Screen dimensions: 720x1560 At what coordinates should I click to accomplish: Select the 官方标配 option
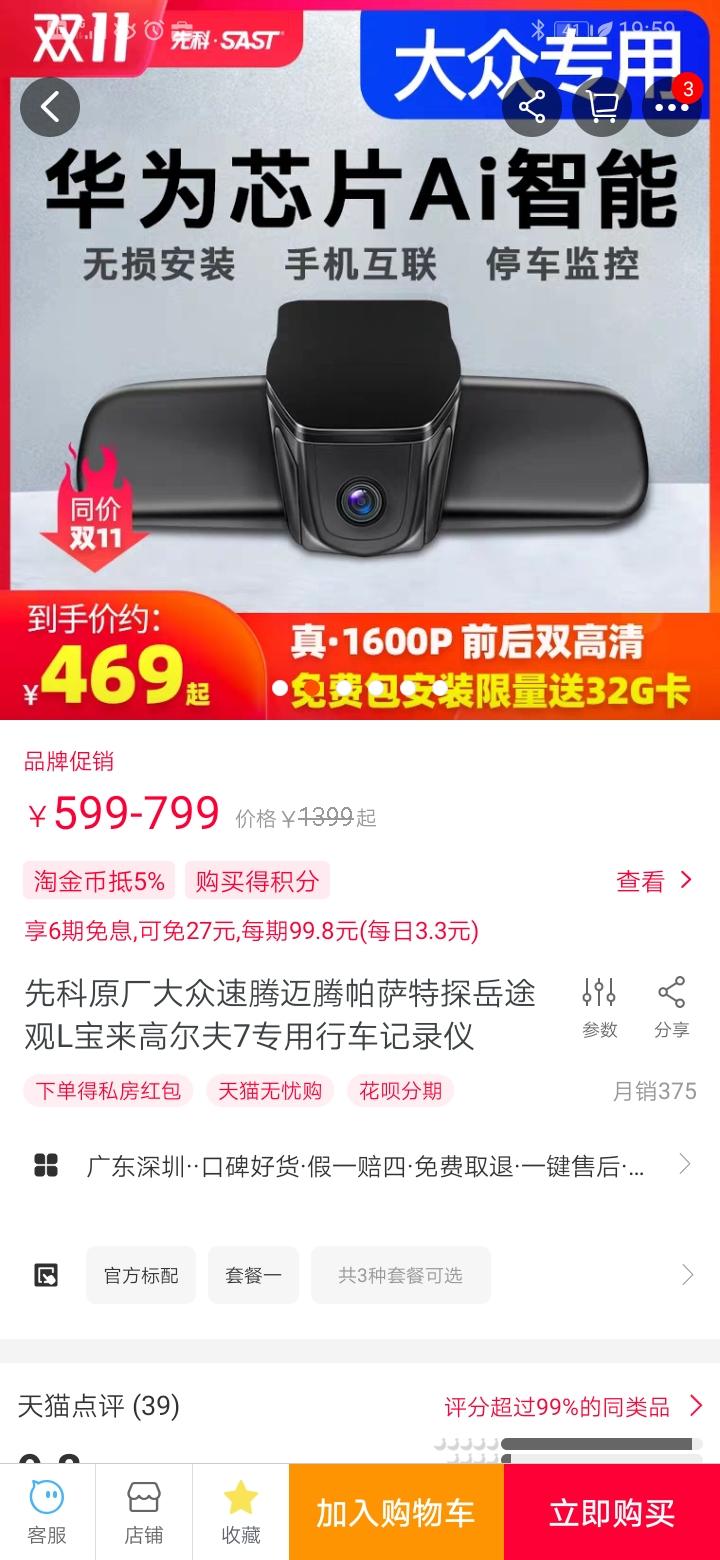pos(141,1275)
